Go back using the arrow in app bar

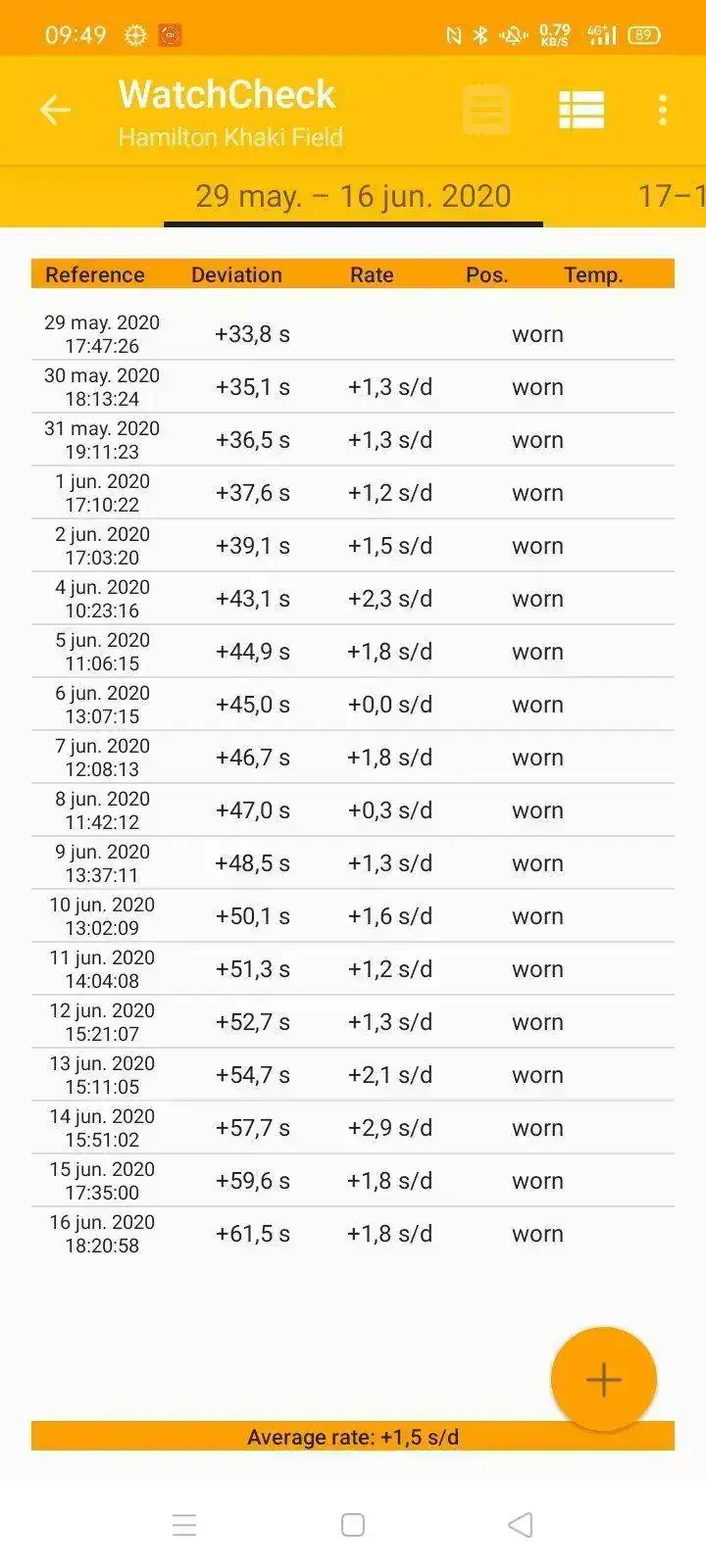coord(55,110)
